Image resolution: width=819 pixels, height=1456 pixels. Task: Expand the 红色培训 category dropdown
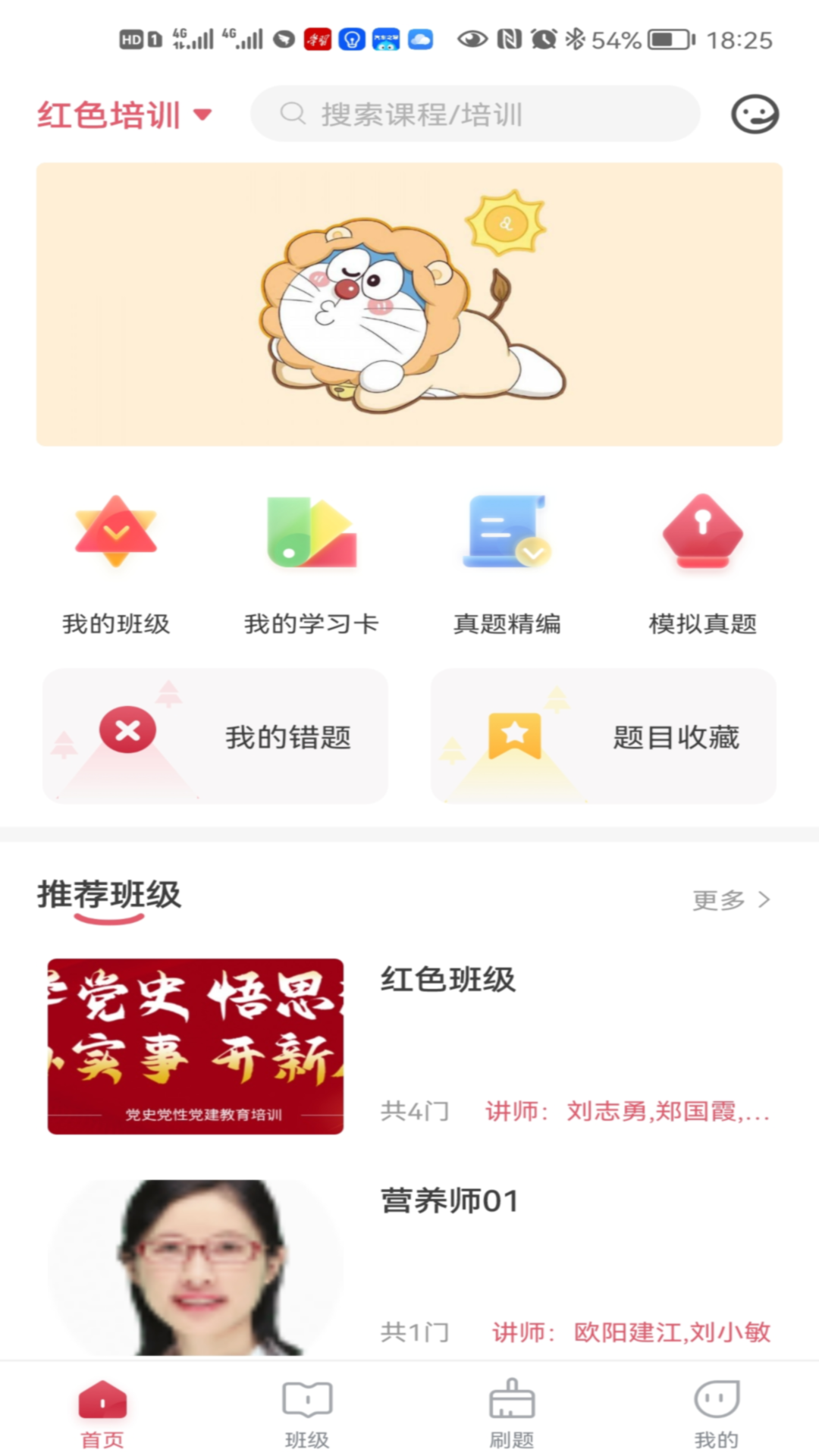point(126,115)
